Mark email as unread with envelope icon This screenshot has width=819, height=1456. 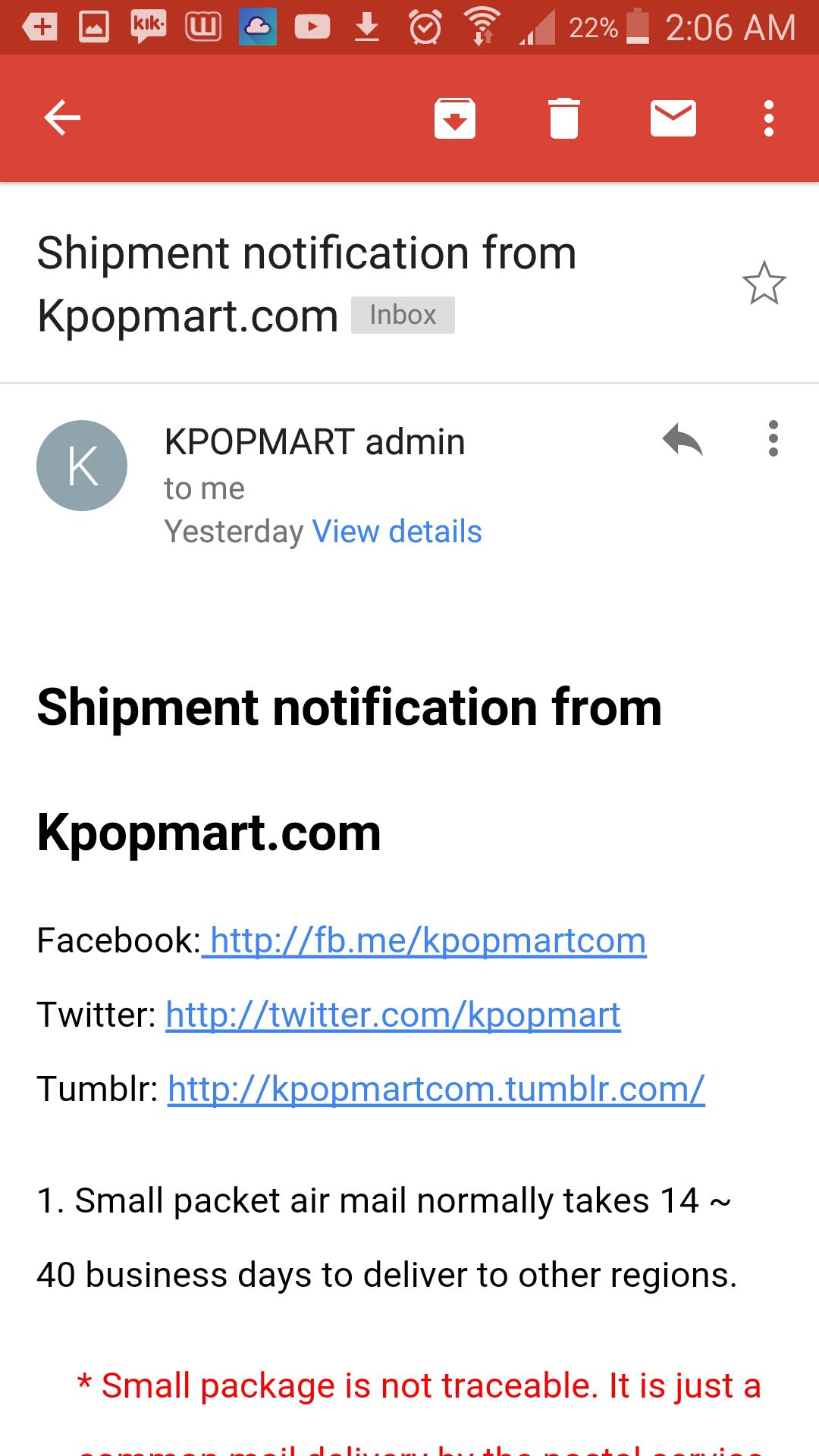point(673,118)
